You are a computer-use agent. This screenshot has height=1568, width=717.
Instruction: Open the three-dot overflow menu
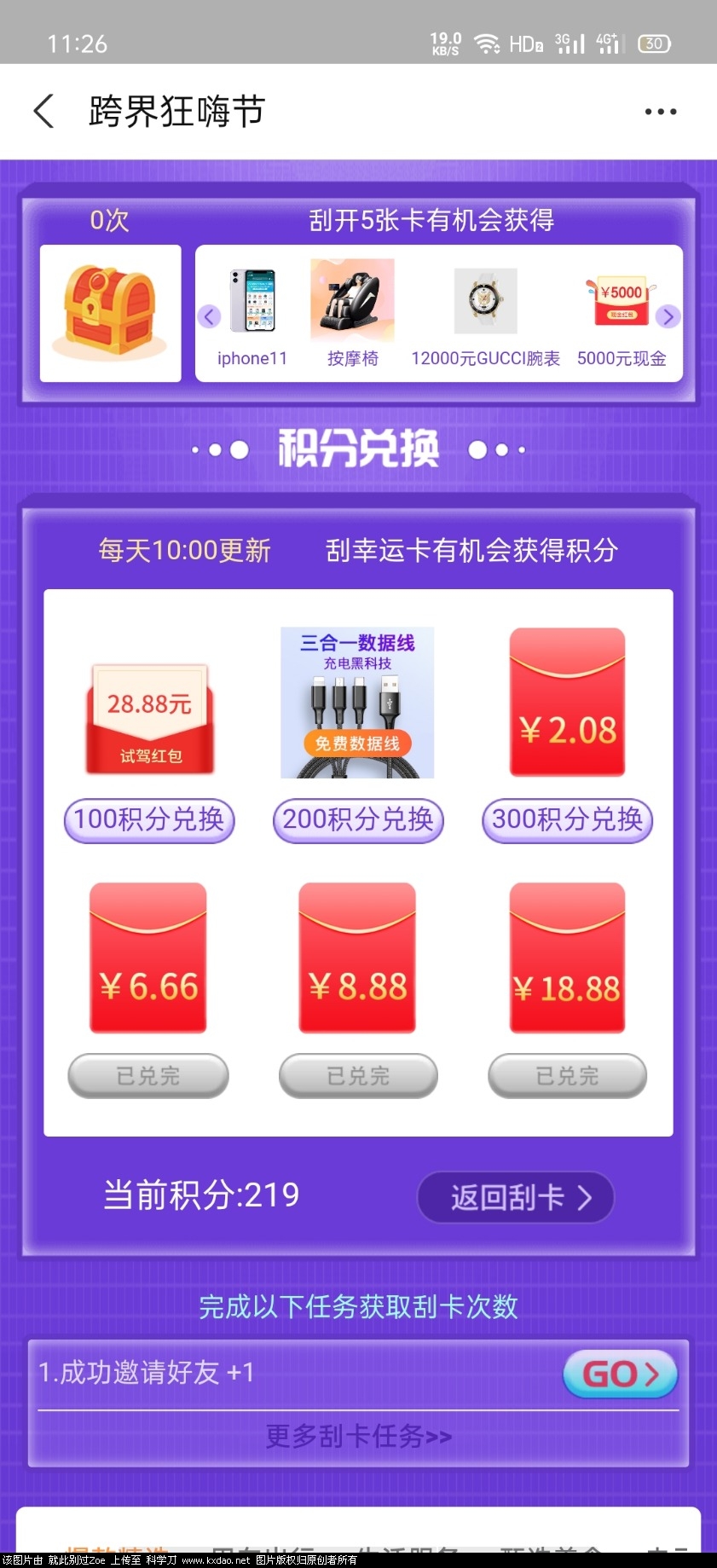coord(660,112)
